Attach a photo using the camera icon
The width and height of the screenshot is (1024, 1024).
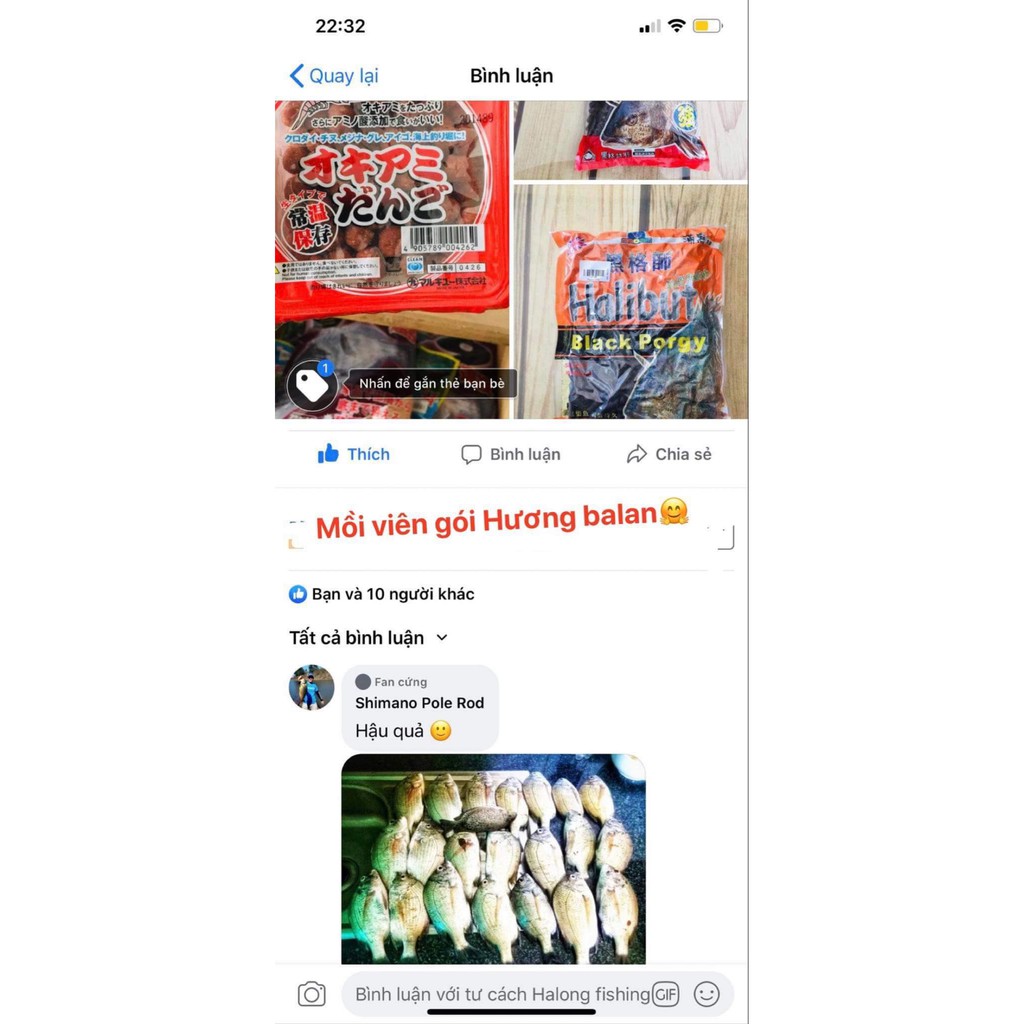pos(312,994)
